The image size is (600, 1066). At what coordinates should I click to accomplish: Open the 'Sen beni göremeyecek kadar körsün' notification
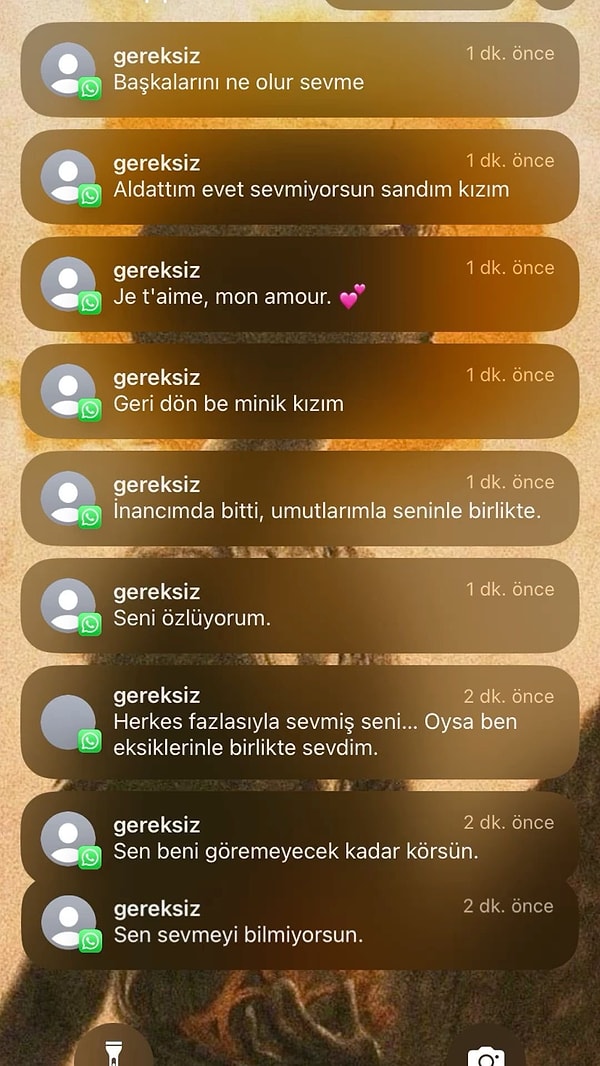[x=300, y=837]
